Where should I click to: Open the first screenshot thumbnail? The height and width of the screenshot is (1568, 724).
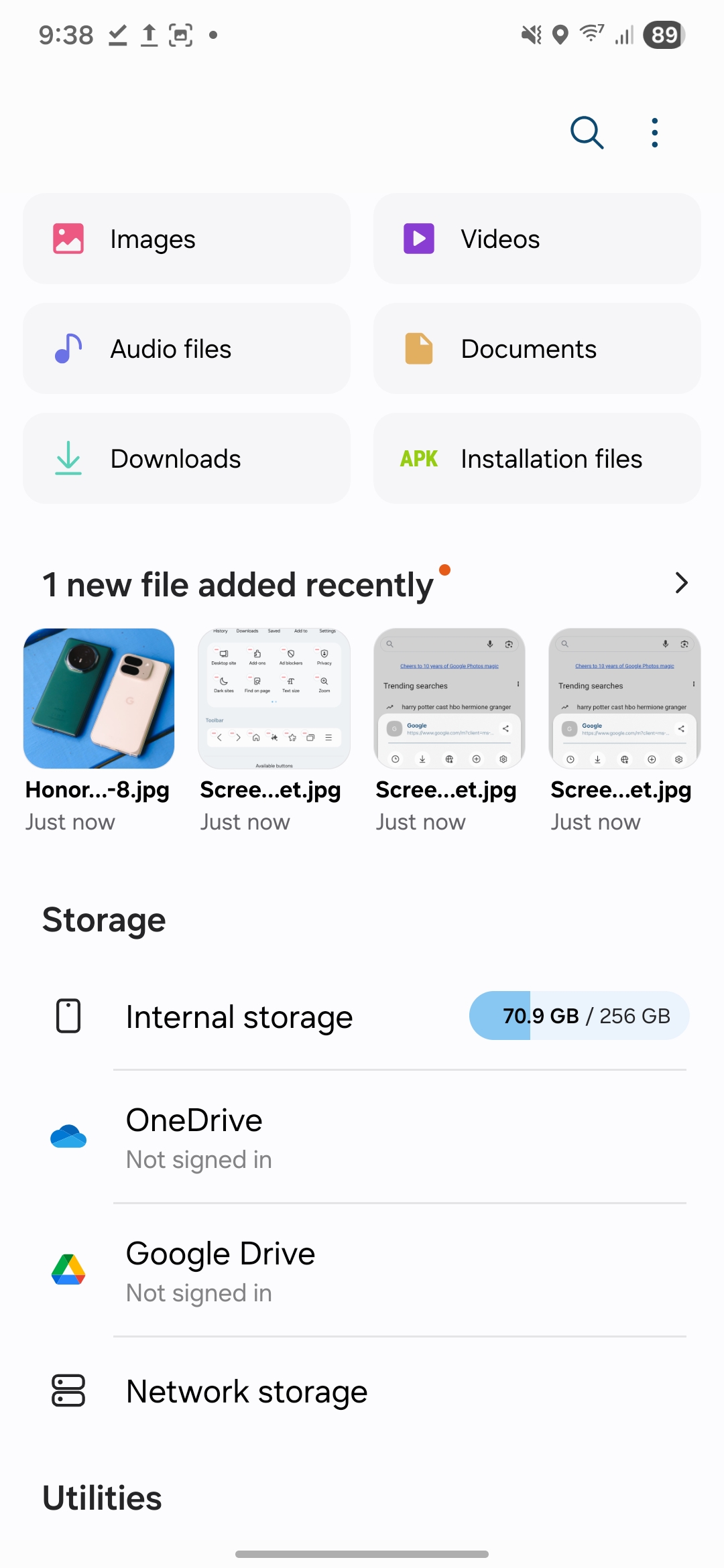[x=274, y=698]
